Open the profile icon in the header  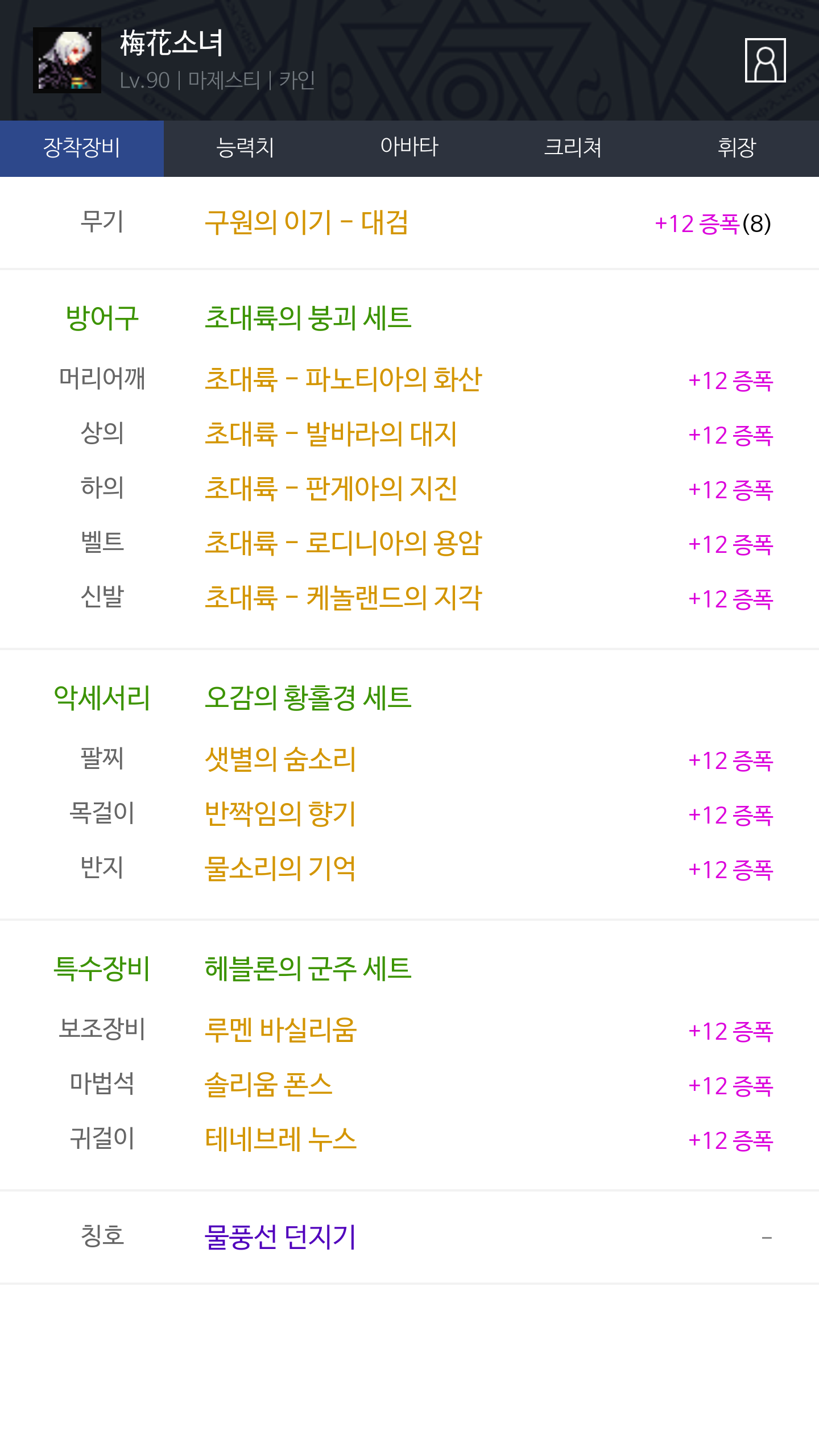pyautogui.click(x=765, y=60)
